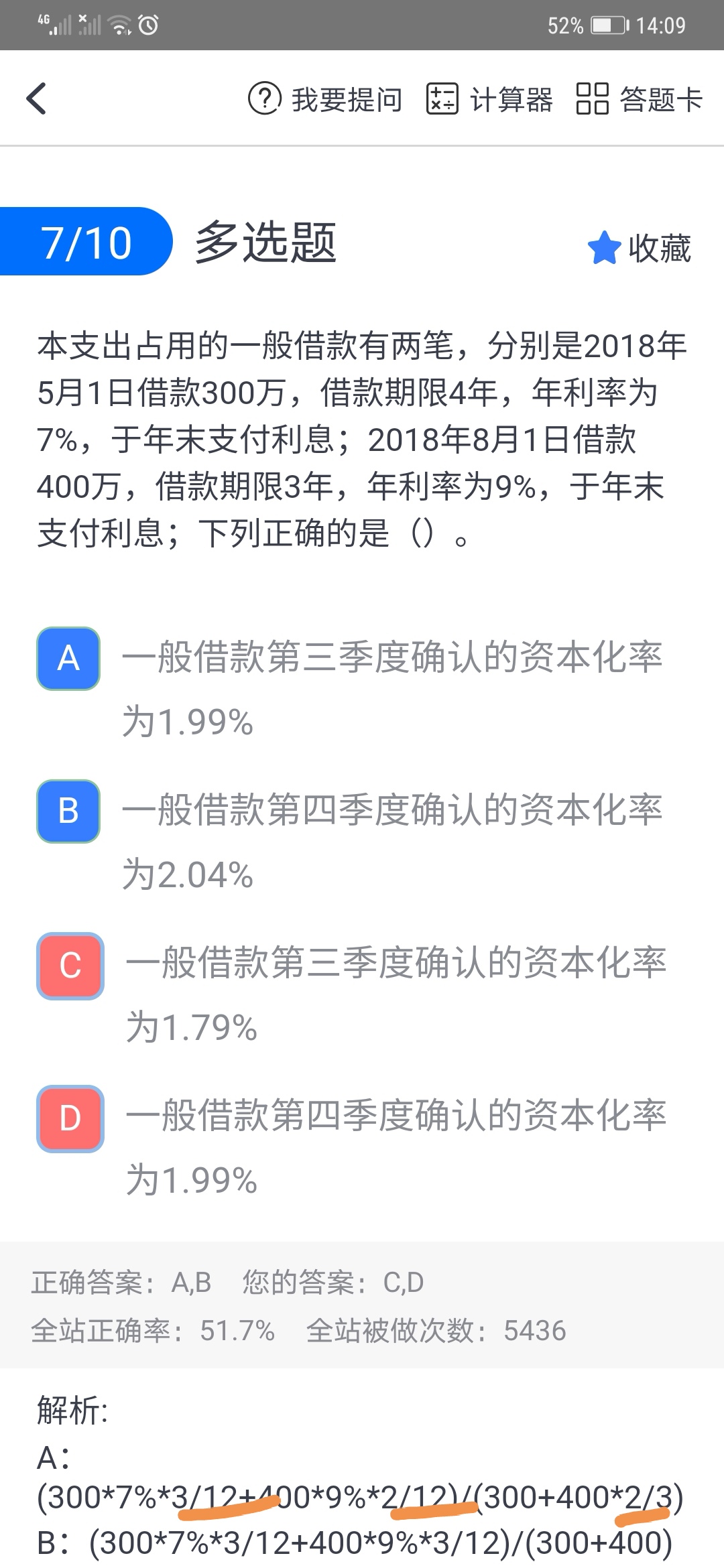Viewport: 724px width, 1568px height.
Task: Select option A, third quarter rate 1.99%
Action: pos(68,659)
